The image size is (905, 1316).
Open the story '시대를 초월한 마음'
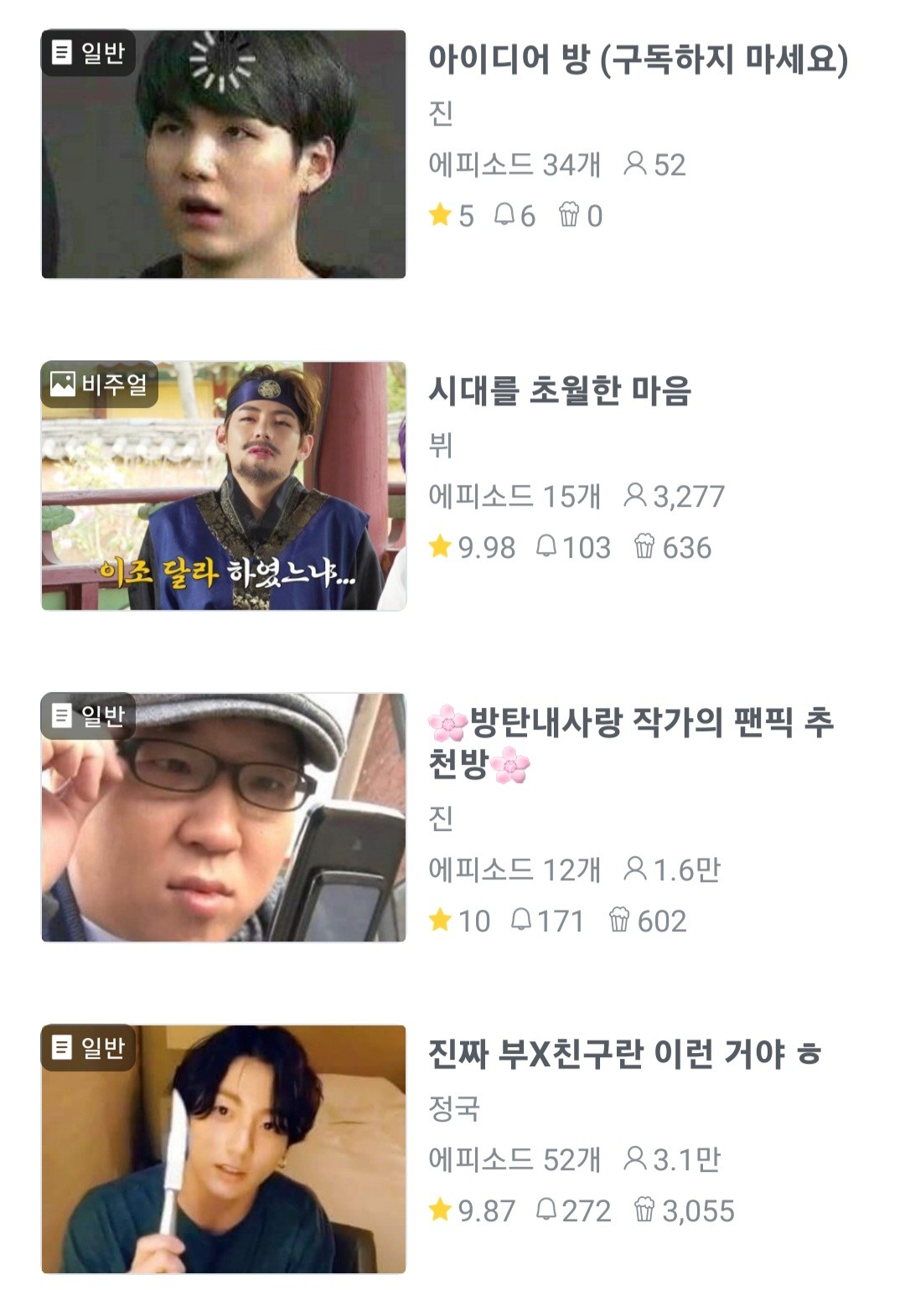coord(559,391)
